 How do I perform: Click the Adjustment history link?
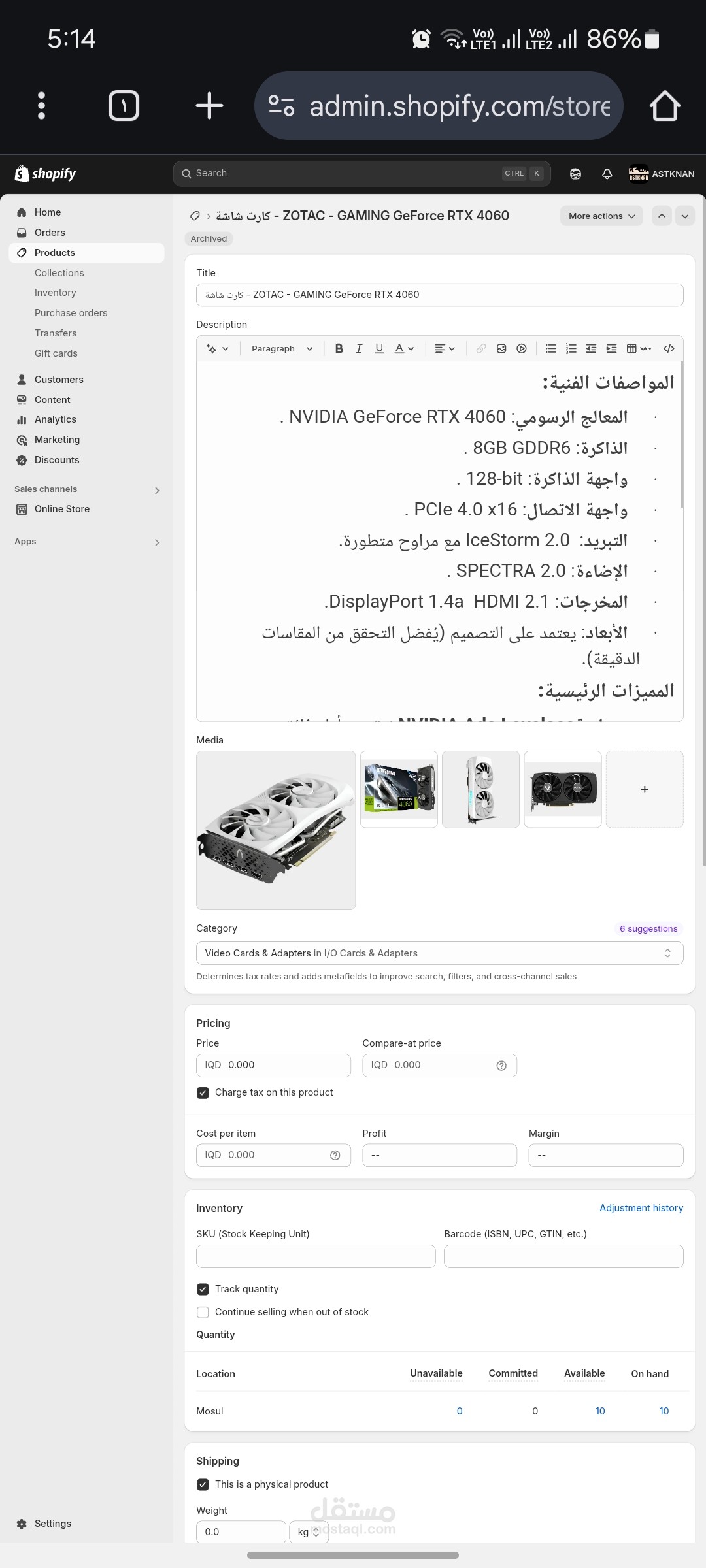point(641,1208)
